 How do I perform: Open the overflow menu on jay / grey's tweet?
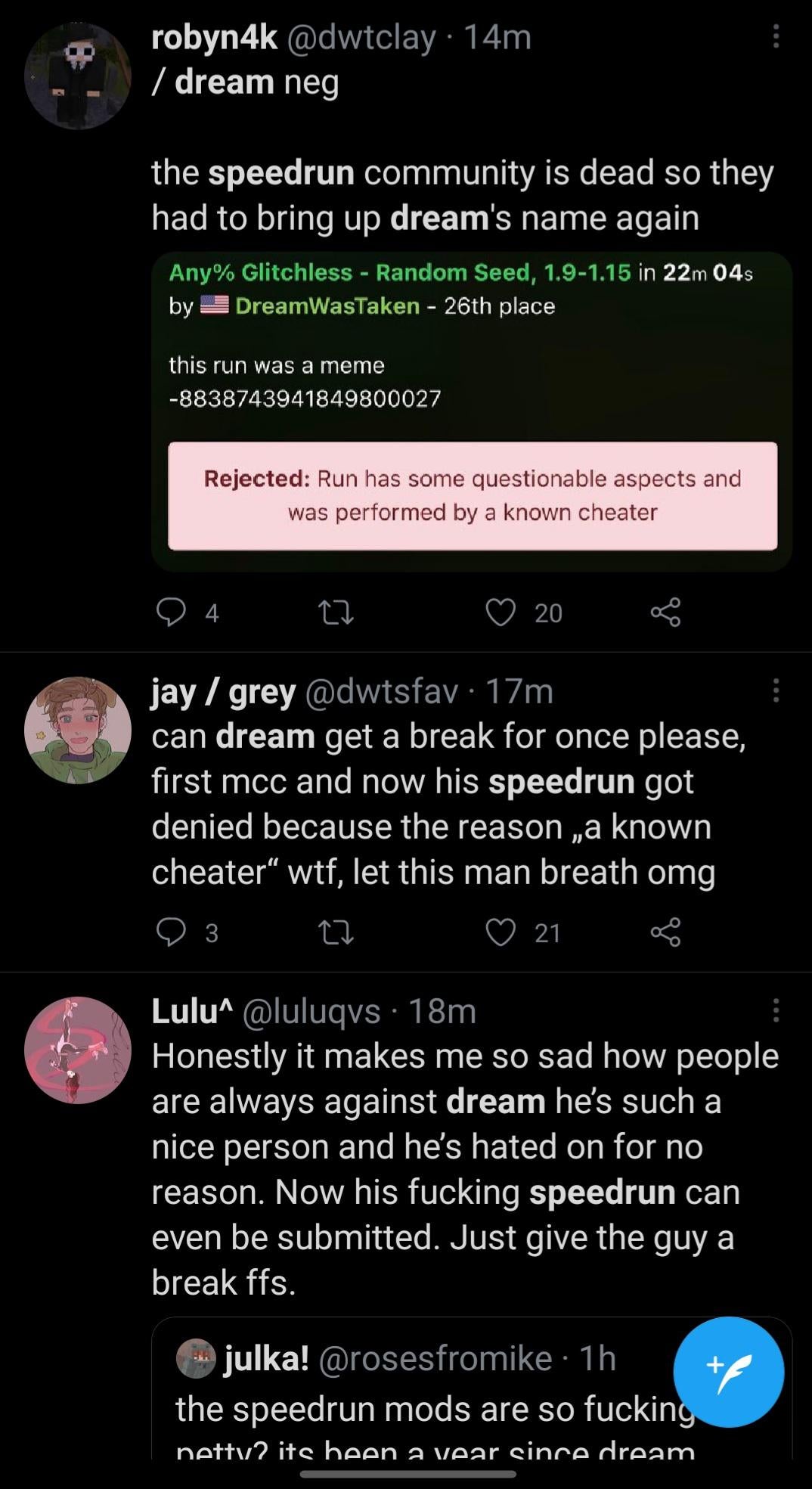(x=775, y=690)
